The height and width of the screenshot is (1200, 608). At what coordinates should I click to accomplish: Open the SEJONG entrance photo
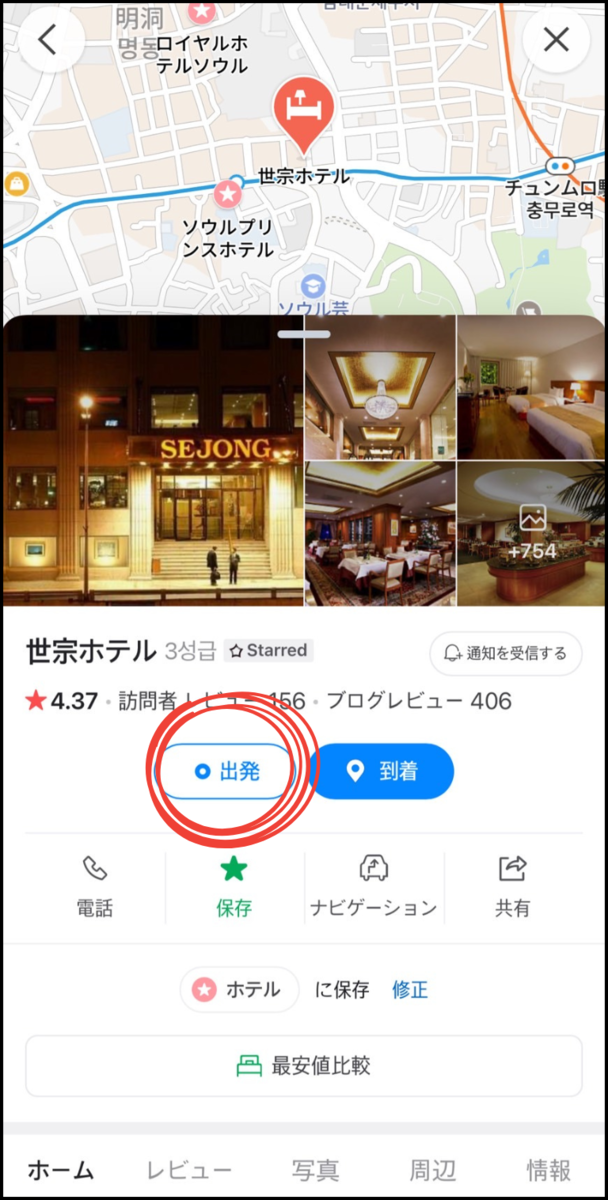pyautogui.click(x=152, y=461)
